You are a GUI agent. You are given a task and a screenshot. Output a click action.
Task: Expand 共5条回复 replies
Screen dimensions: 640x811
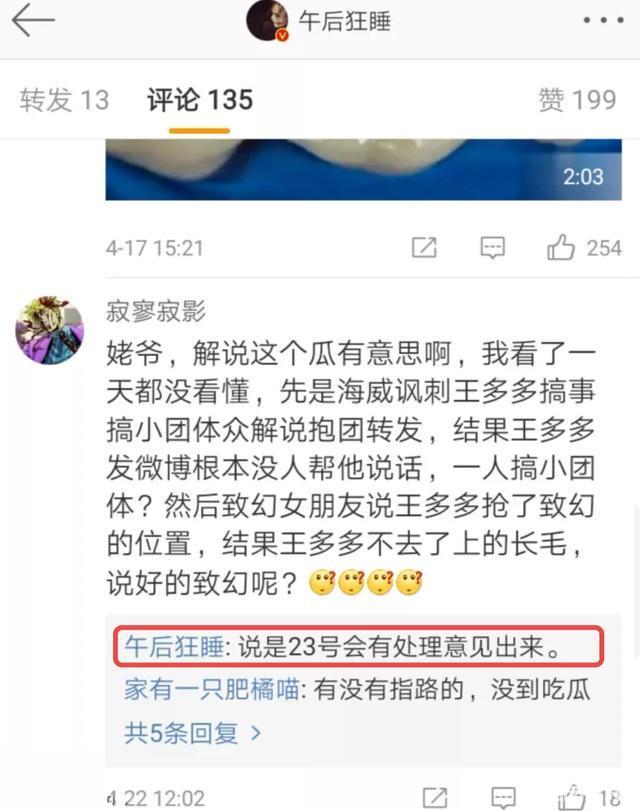coord(192,733)
